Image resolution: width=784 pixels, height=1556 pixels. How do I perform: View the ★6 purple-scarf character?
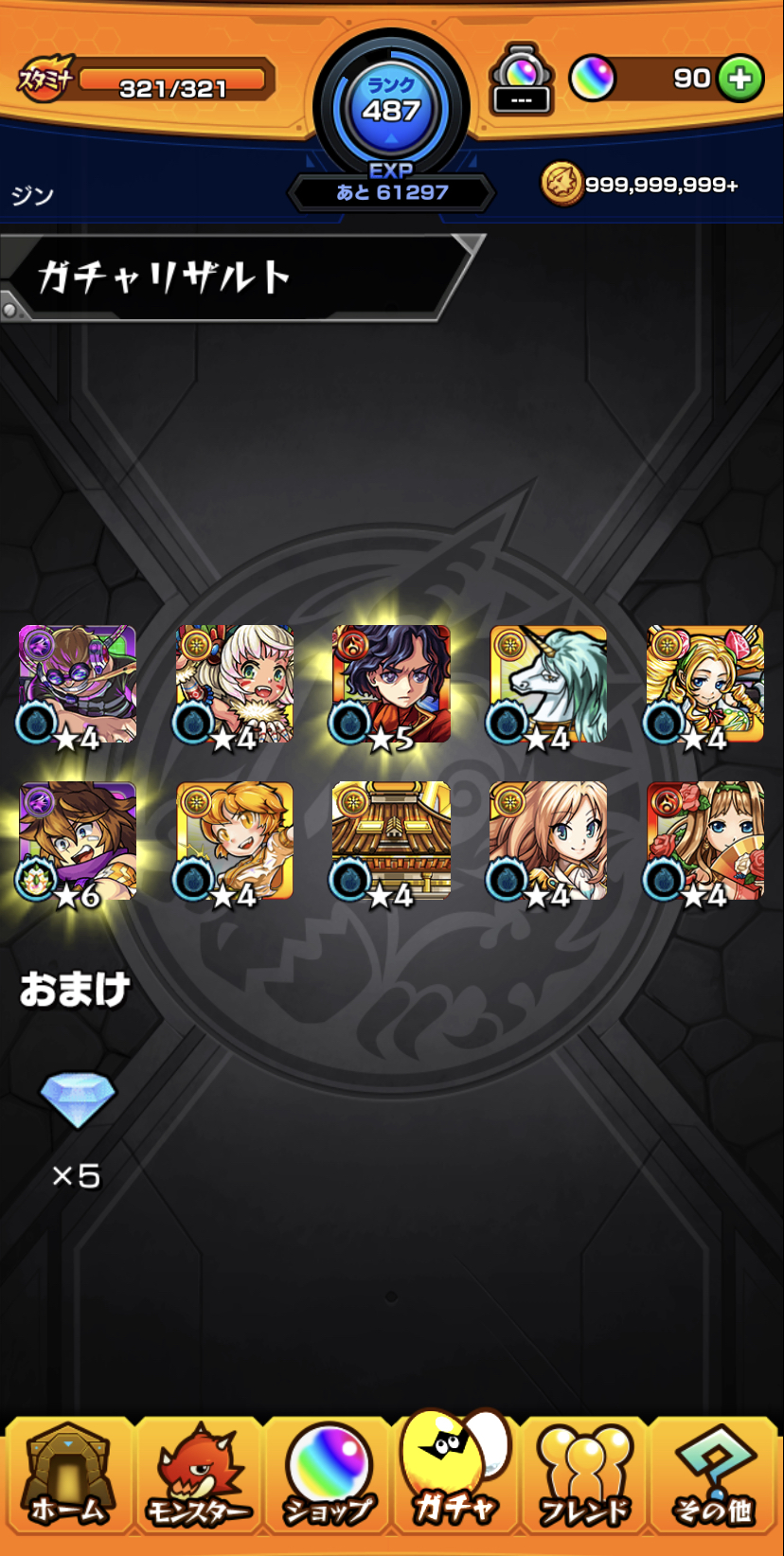point(77,841)
